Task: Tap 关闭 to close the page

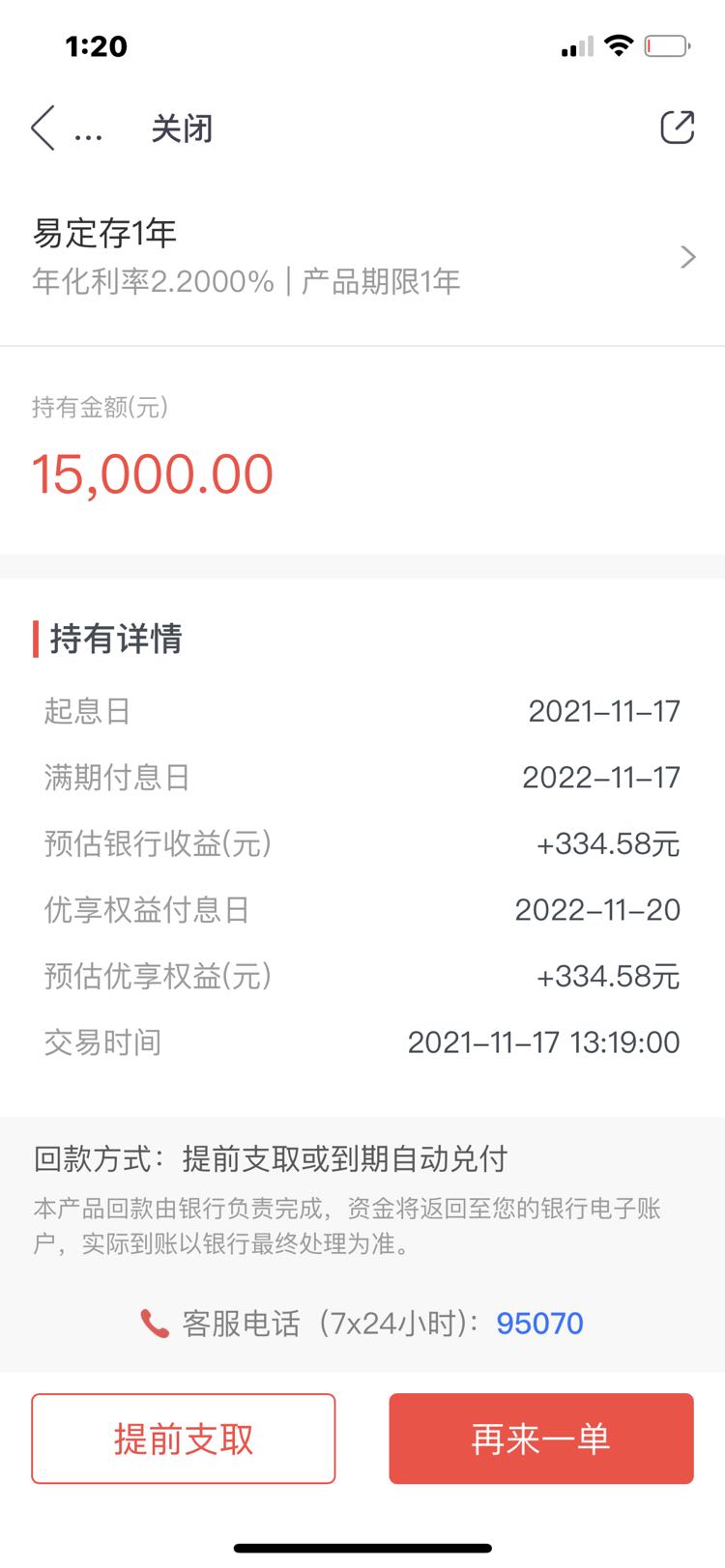Action: click(x=182, y=128)
